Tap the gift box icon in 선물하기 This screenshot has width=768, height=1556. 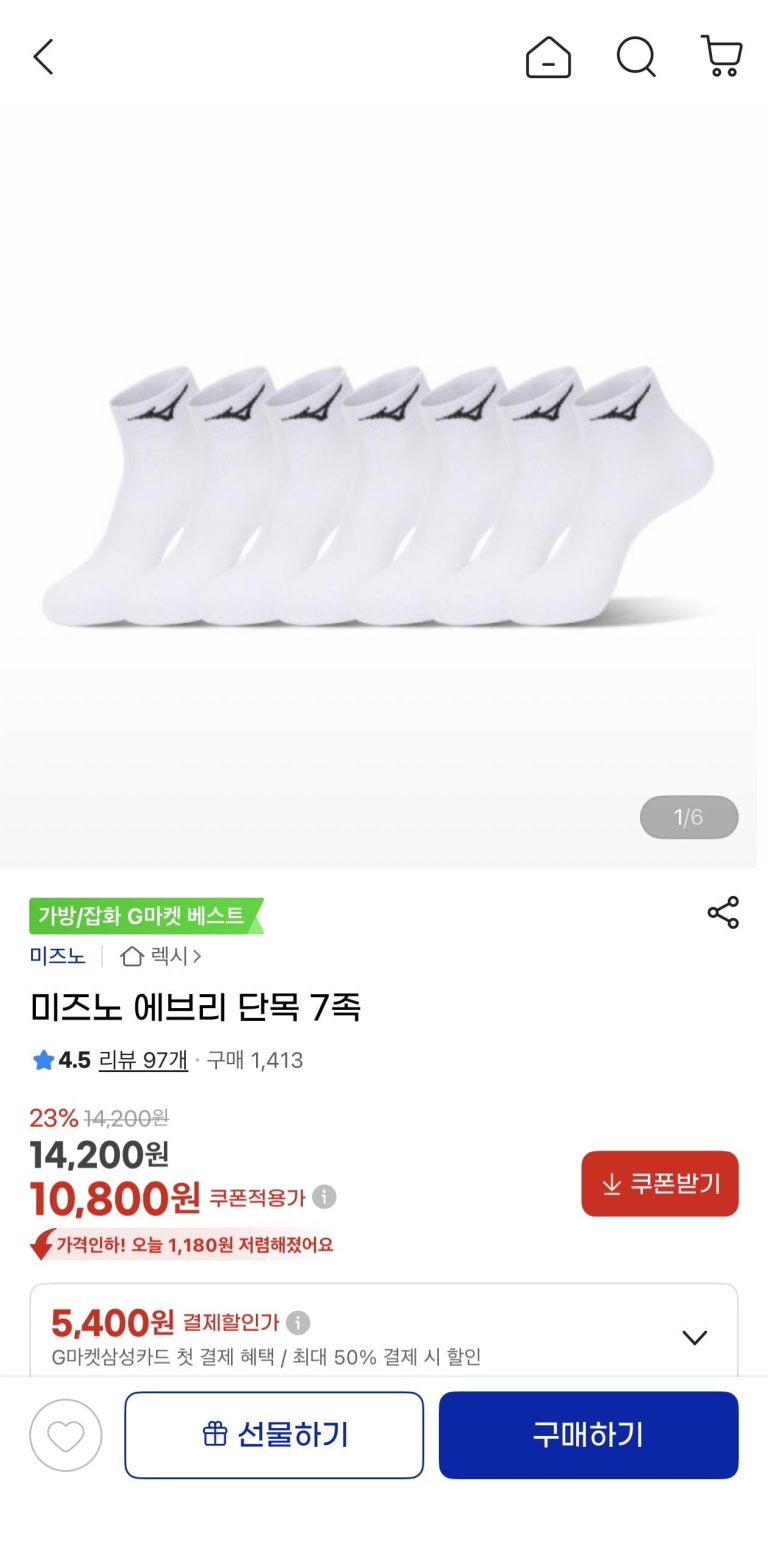click(211, 1434)
